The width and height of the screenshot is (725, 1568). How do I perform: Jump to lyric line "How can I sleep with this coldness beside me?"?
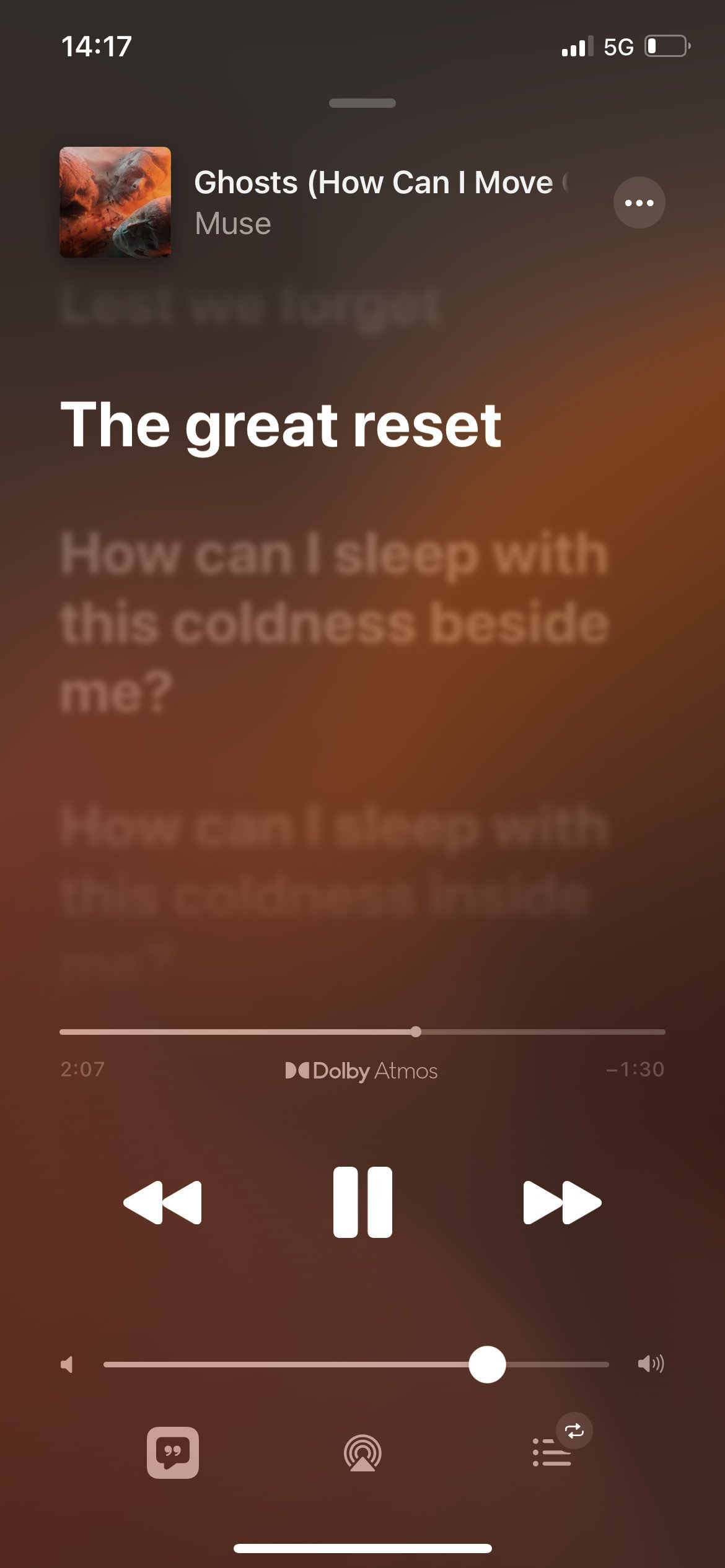pyautogui.click(x=335, y=622)
